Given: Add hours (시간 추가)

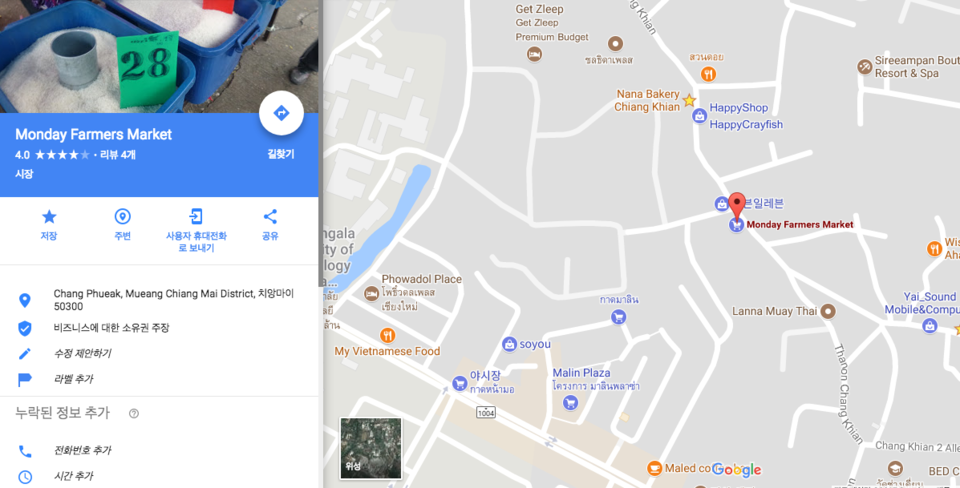Looking at the screenshot, I should [x=75, y=476].
